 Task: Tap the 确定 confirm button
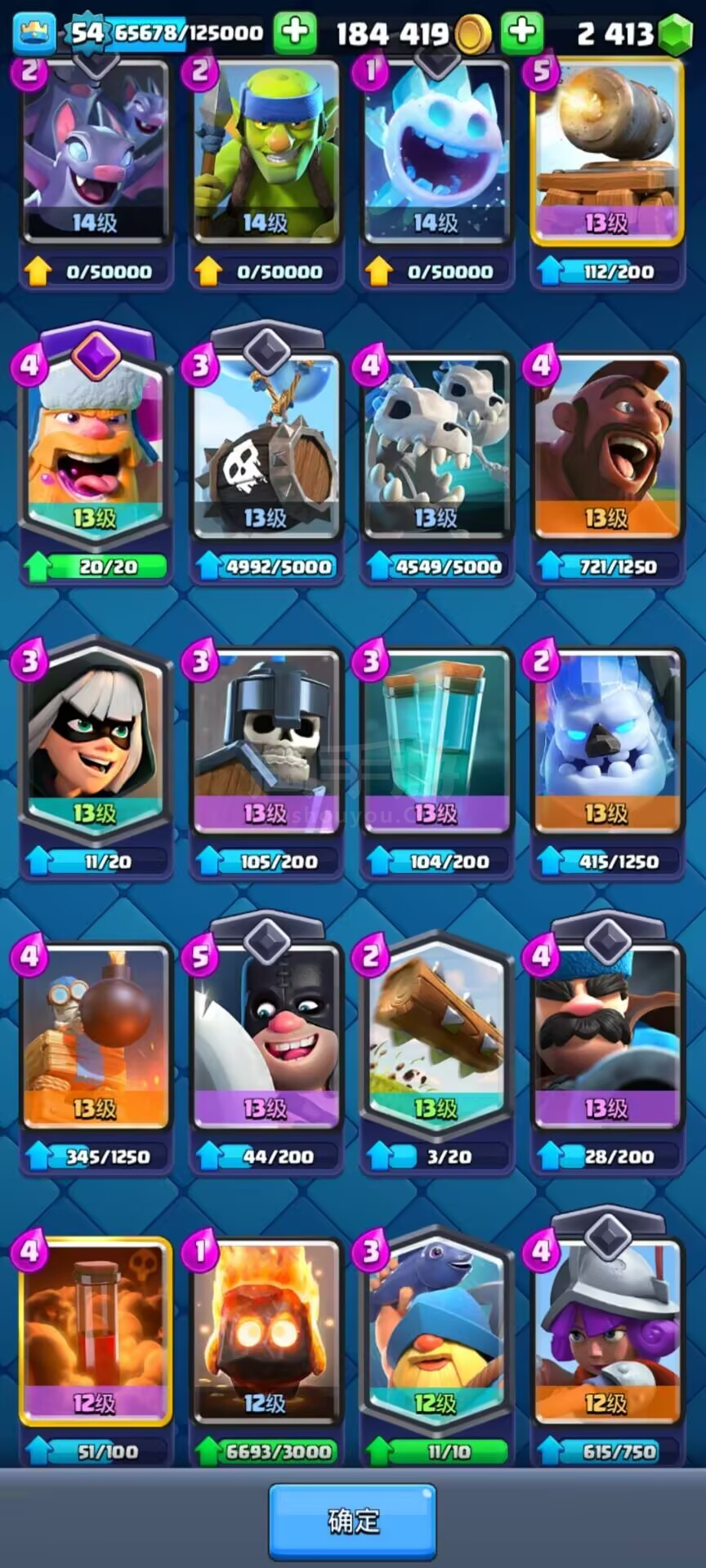352,1521
